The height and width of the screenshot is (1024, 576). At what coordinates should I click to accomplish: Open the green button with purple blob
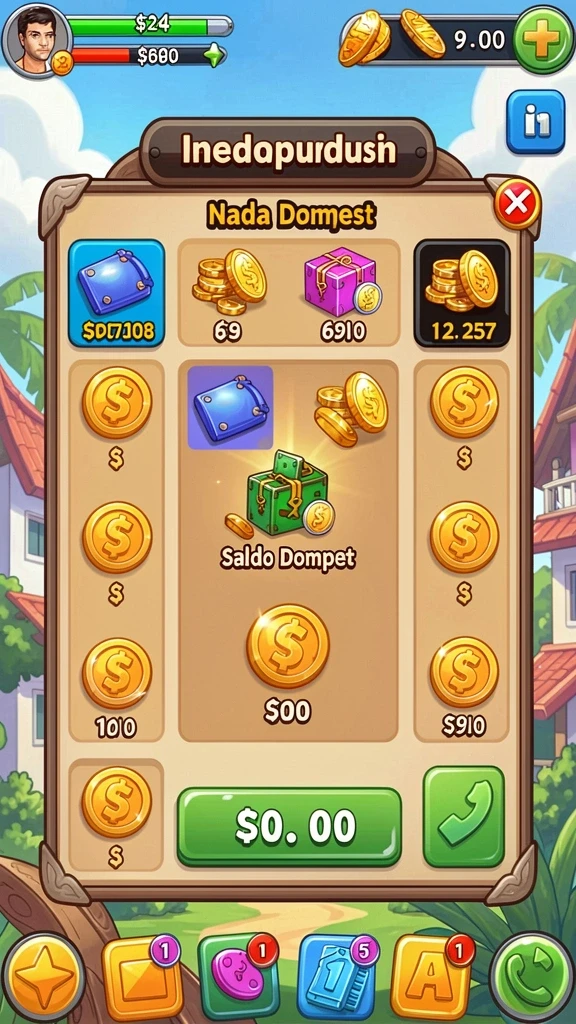238,978
